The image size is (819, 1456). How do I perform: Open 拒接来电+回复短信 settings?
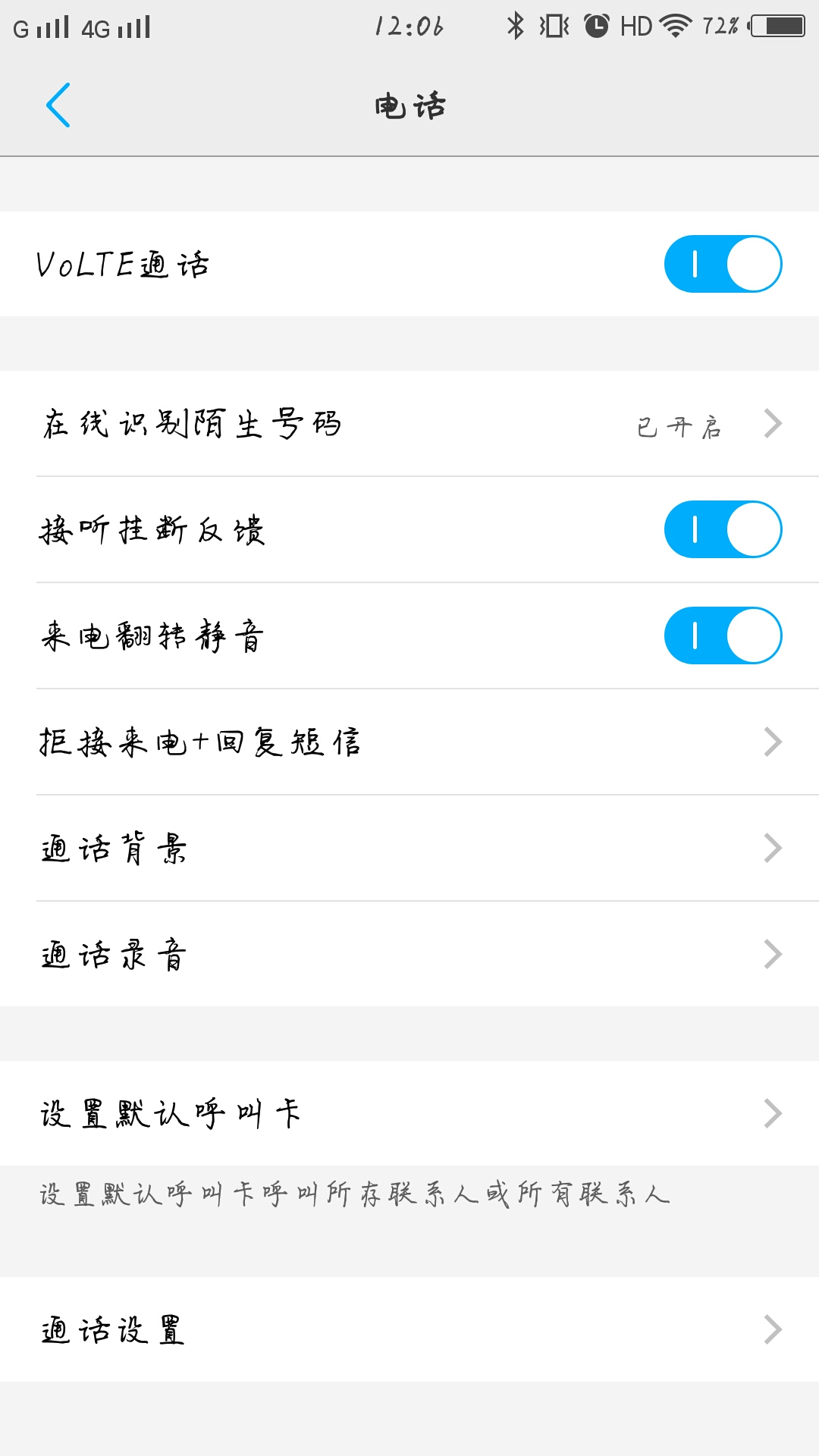coord(409,742)
